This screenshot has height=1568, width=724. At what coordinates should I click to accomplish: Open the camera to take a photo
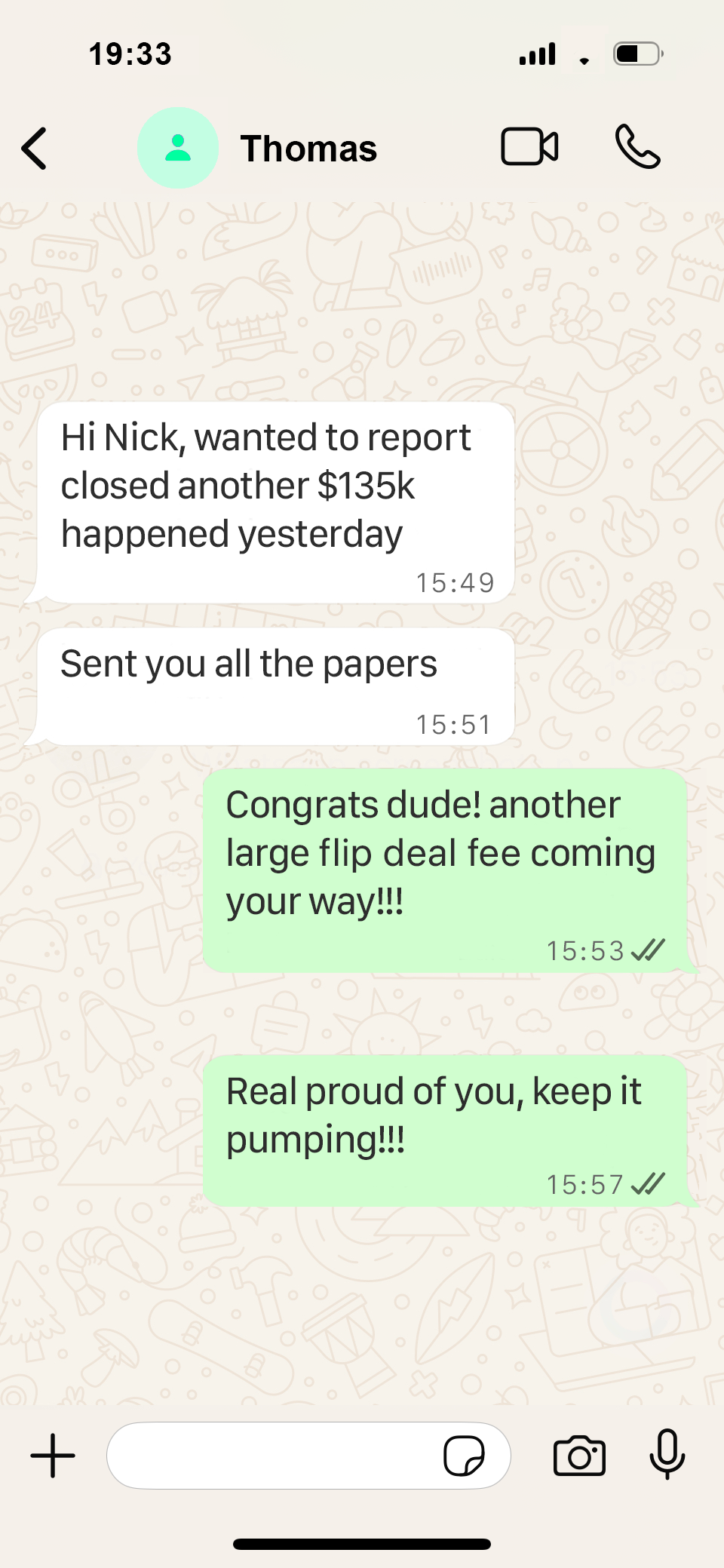pos(579,1455)
